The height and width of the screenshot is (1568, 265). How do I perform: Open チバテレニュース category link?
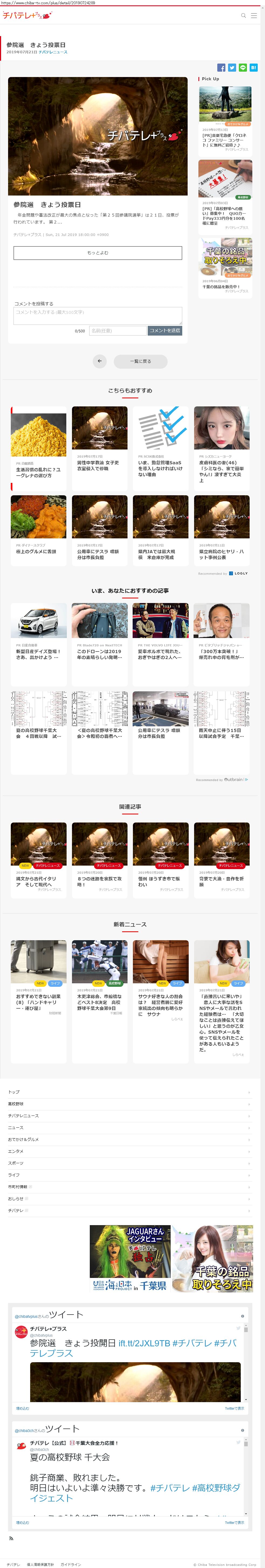(53, 52)
